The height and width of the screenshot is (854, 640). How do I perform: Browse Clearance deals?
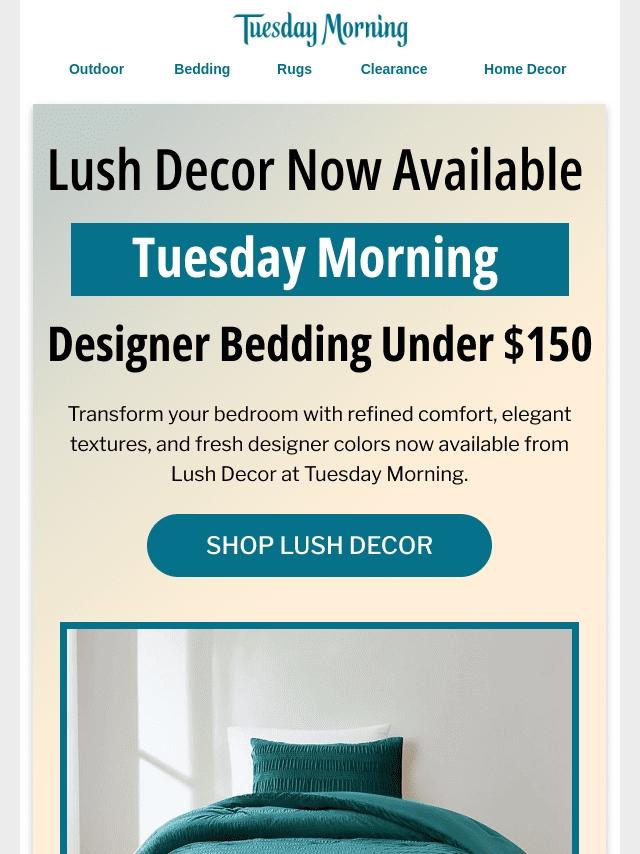point(394,69)
